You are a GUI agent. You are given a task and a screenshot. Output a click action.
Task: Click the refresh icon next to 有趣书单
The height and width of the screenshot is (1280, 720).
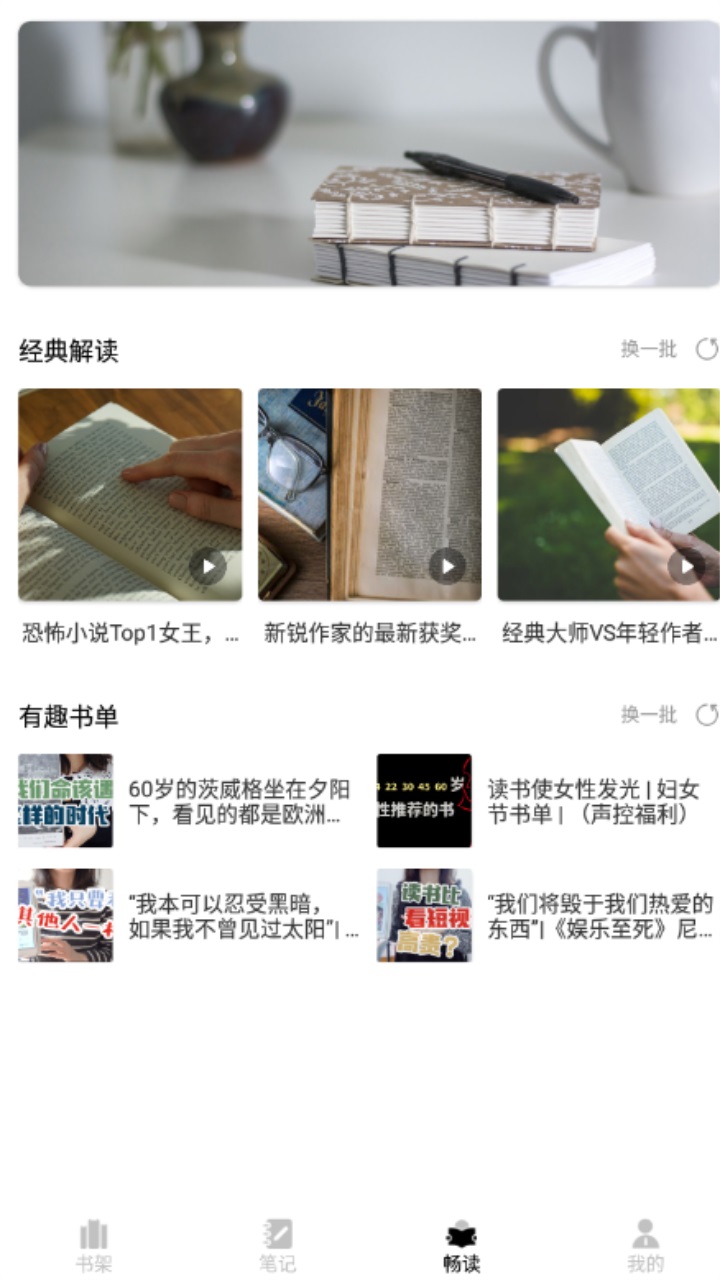coord(707,712)
